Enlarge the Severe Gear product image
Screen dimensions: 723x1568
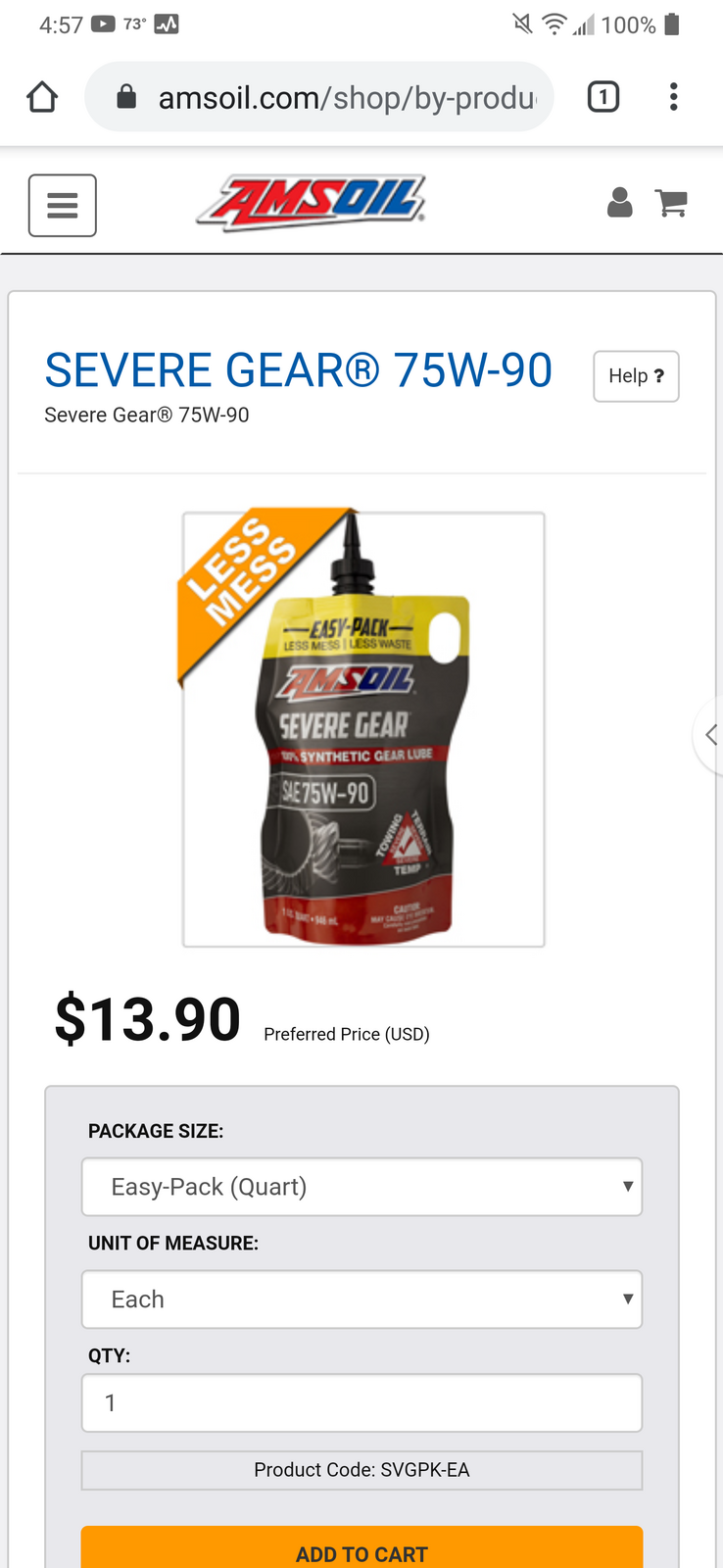363,729
